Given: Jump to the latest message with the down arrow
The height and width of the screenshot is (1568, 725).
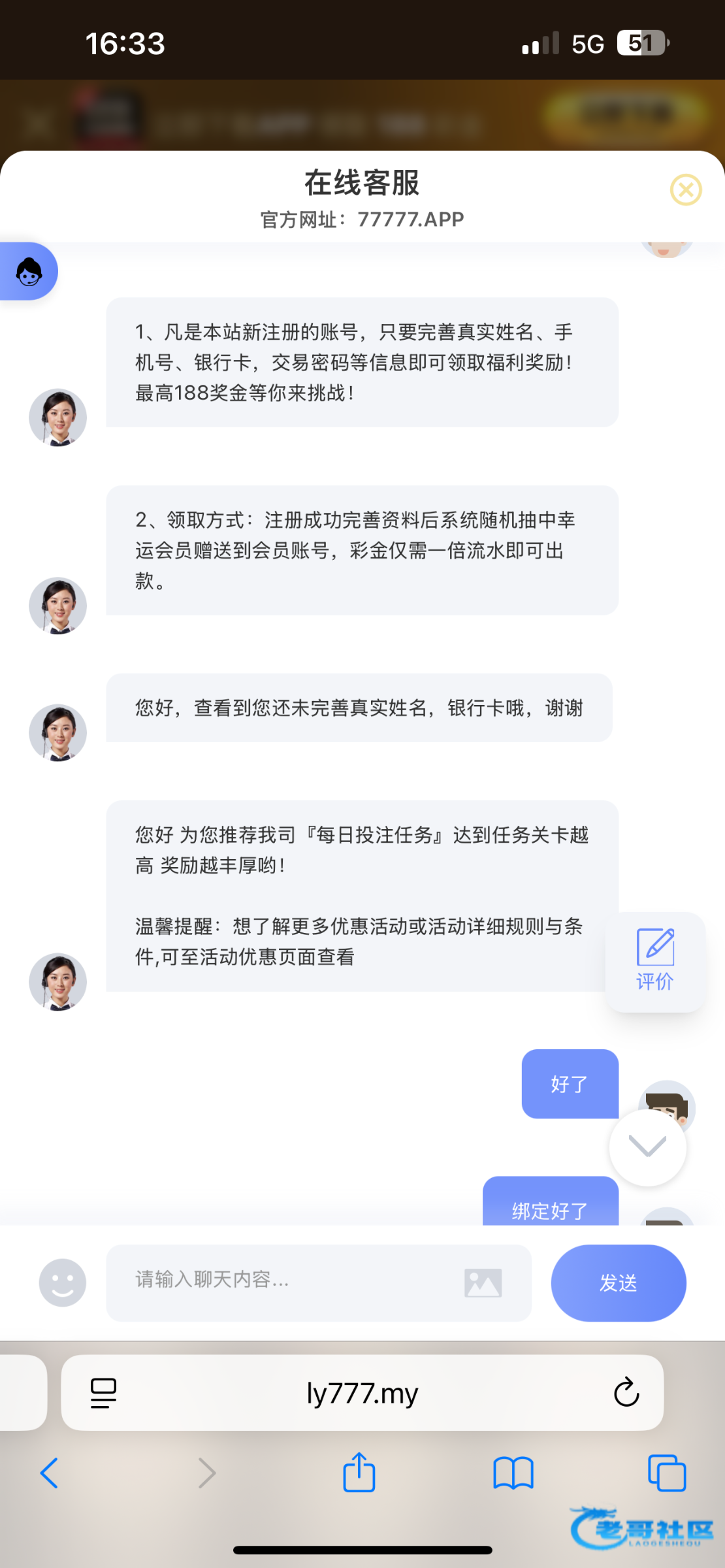Looking at the screenshot, I should (647, 1147).
